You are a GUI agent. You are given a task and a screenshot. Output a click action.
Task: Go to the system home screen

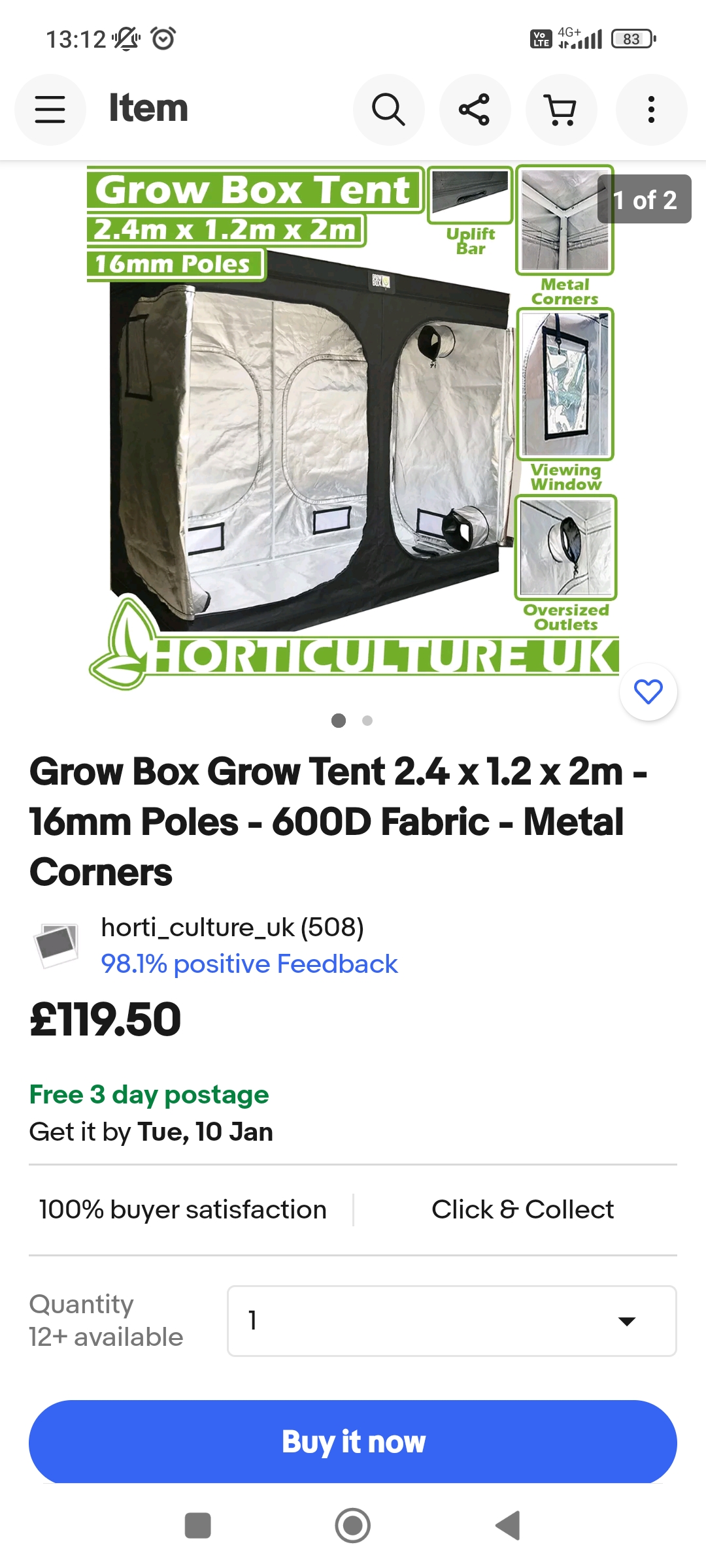click(x=353, y=1526)
